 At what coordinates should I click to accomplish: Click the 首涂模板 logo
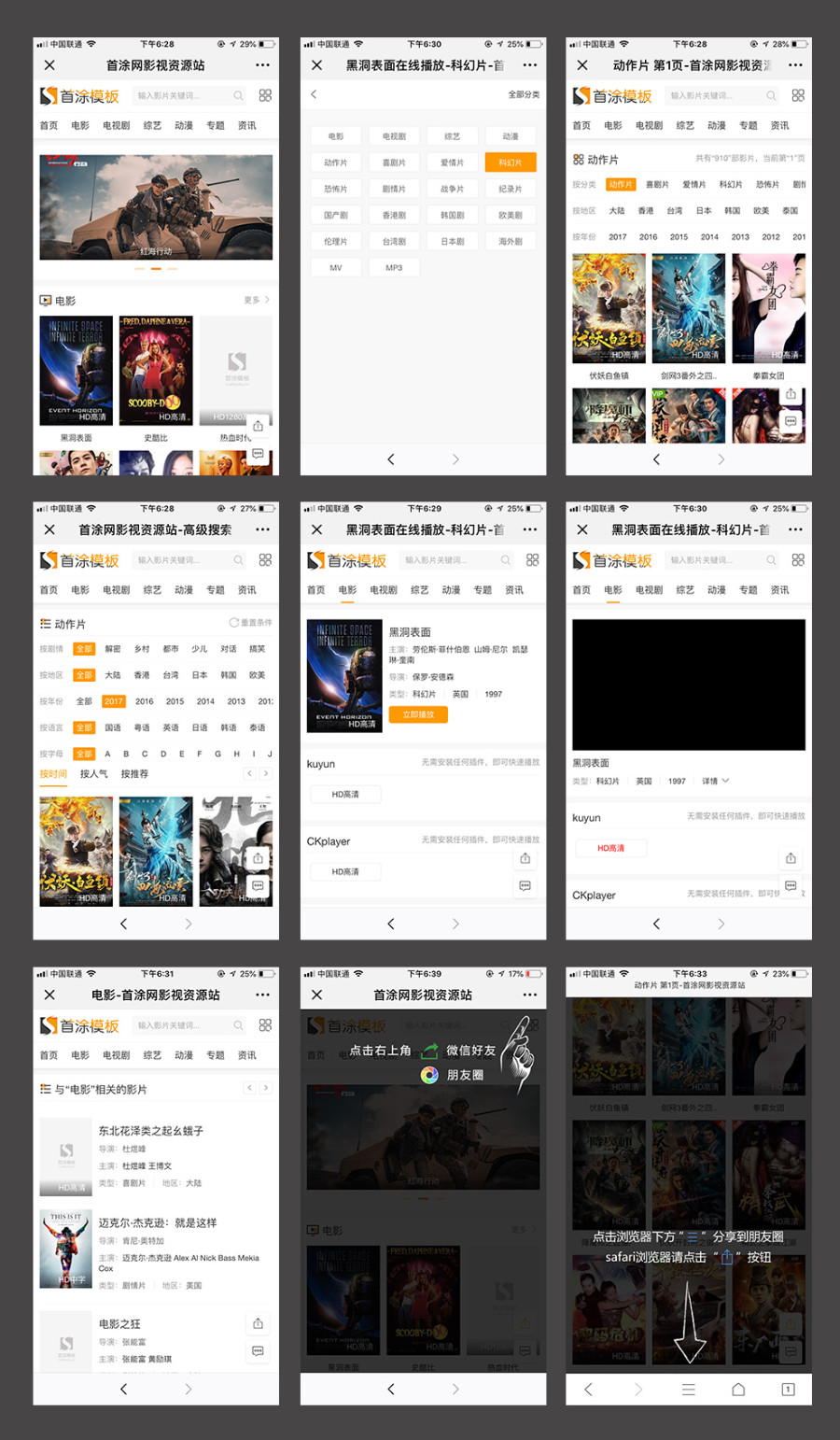(x=79, y=95)
